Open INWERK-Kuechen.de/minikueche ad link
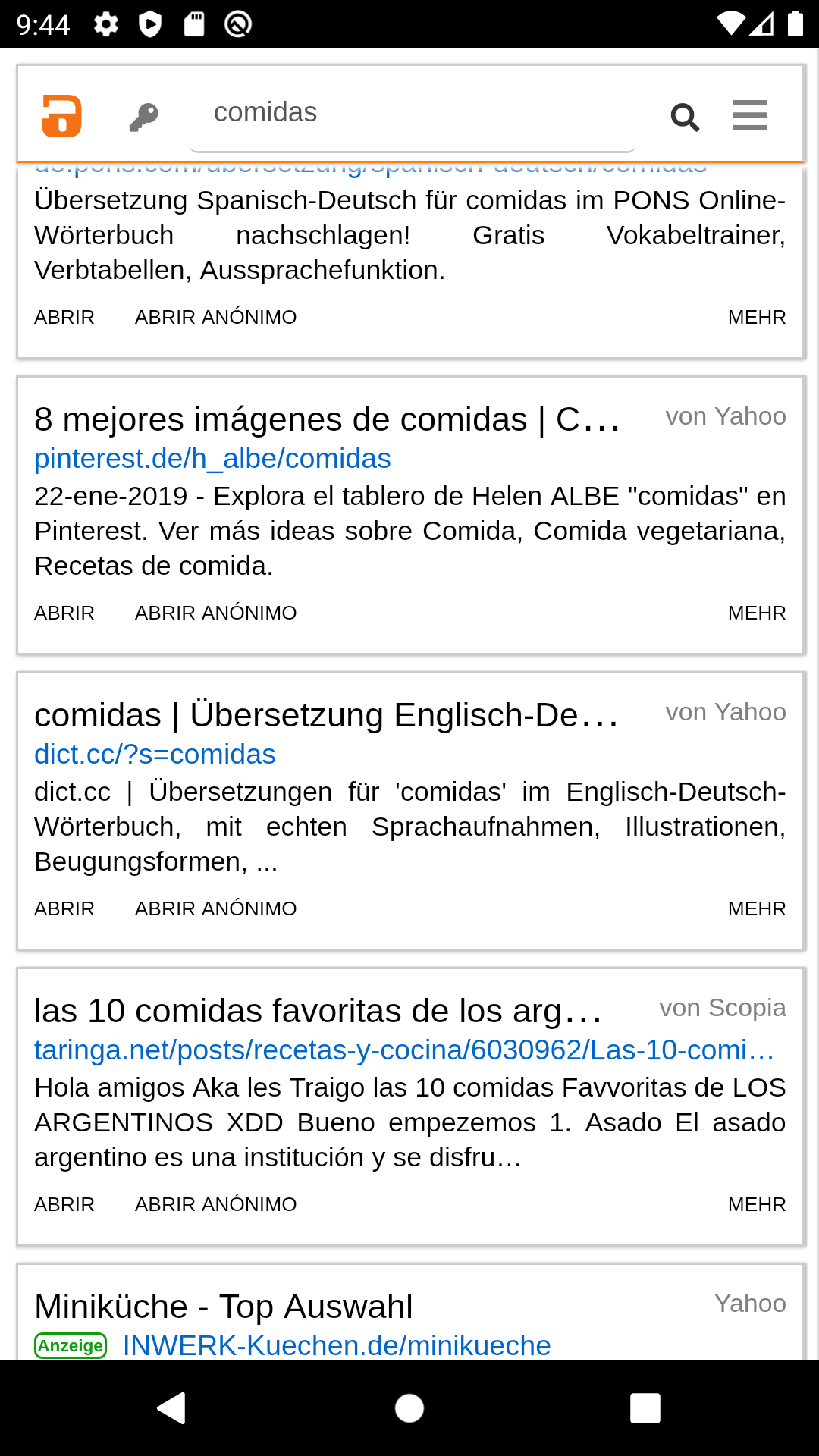 [336, 1345]
